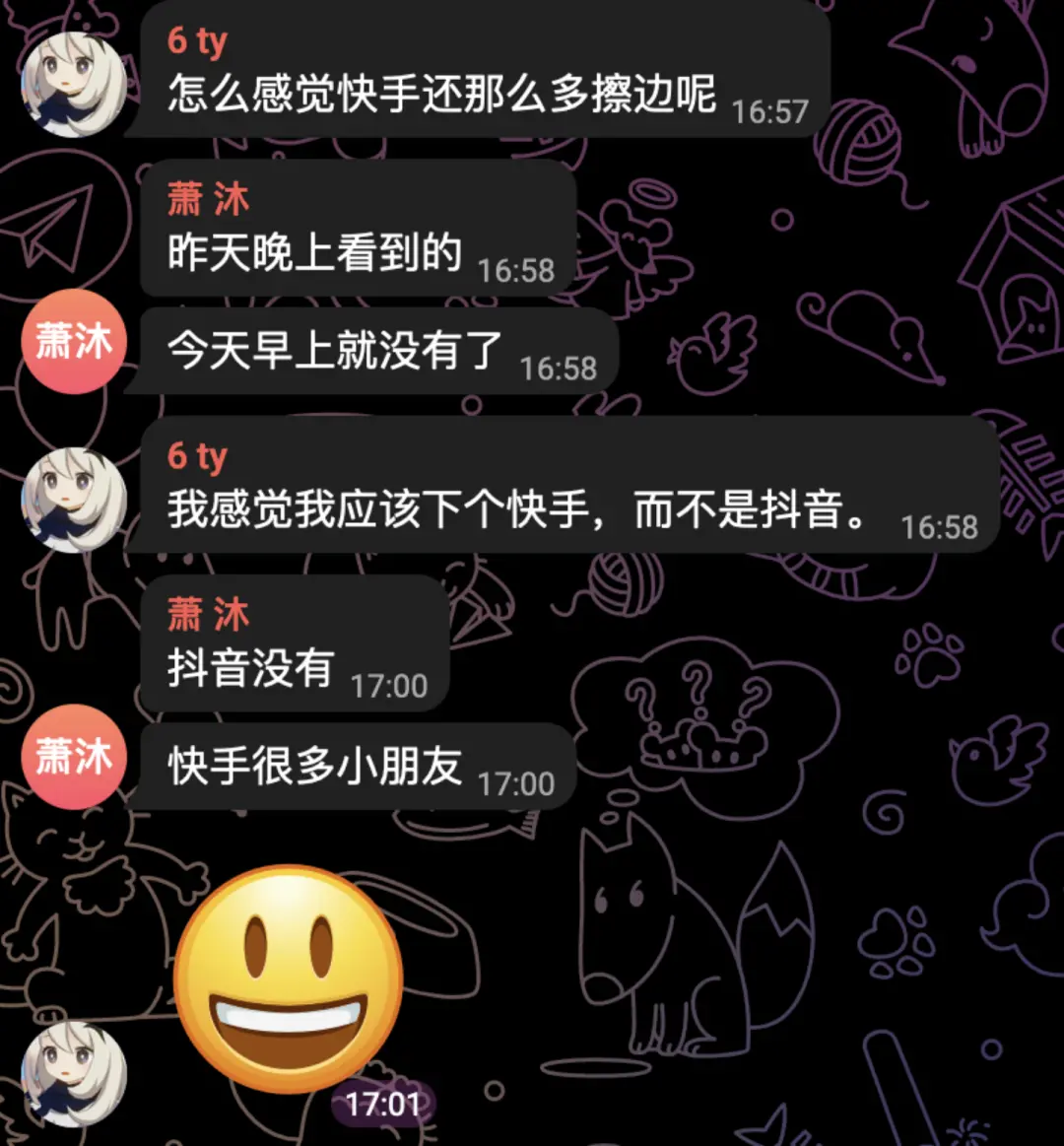Open 6 ty's avatar beside the 快手还那么多擦边 message

74,84
